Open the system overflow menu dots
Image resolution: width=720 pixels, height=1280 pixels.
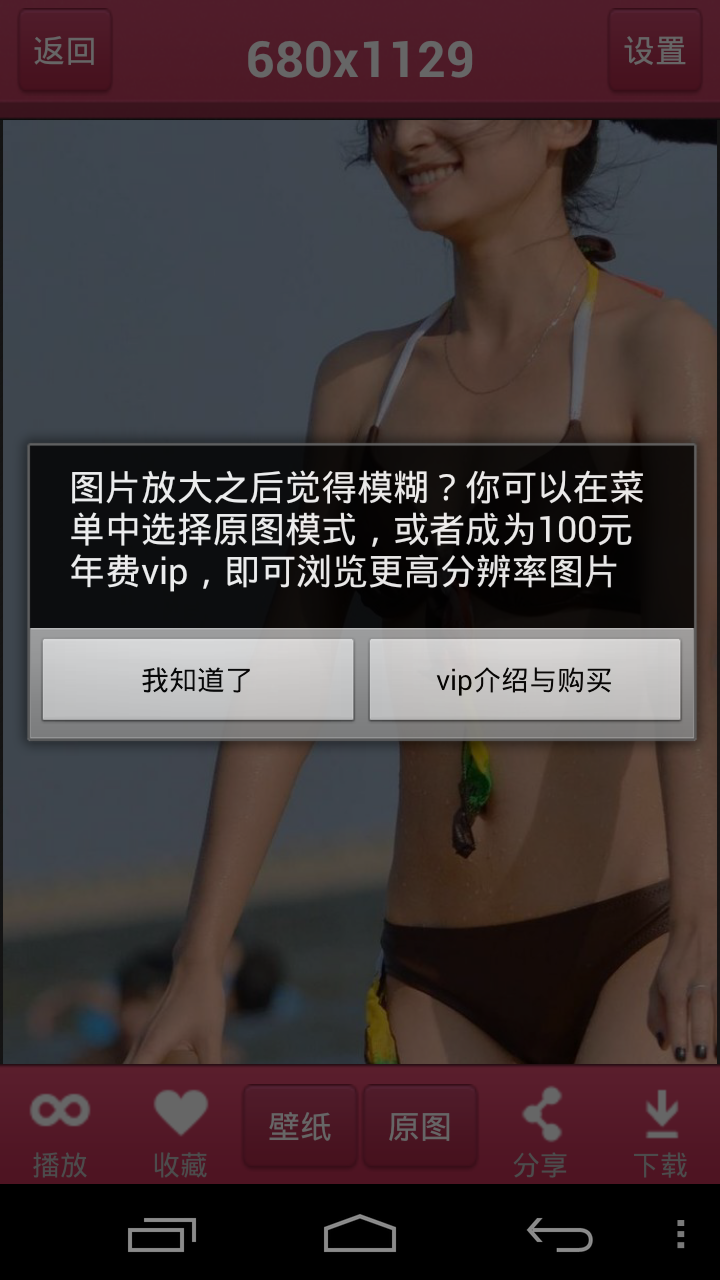[681, 1234]
